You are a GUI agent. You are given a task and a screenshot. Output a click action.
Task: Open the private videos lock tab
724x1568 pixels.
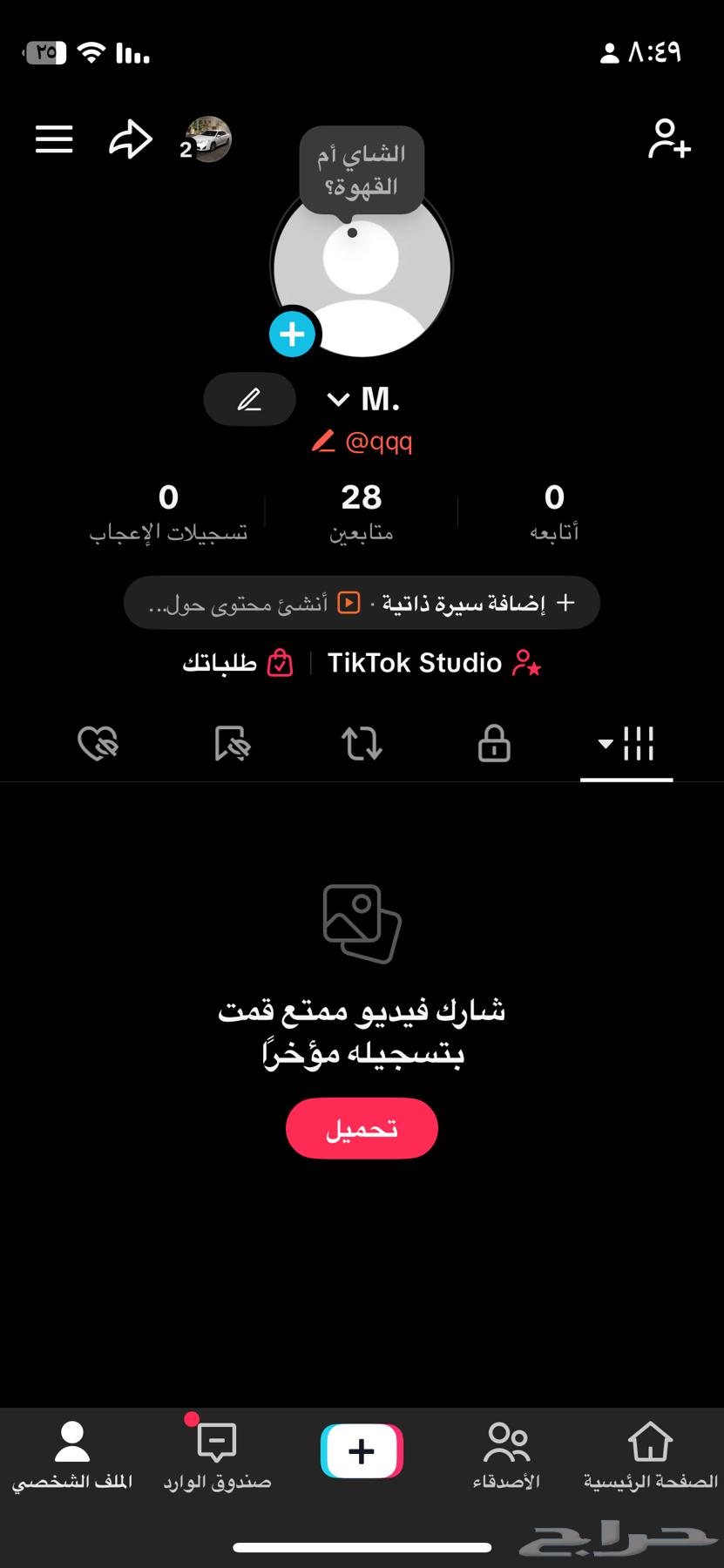493,744
